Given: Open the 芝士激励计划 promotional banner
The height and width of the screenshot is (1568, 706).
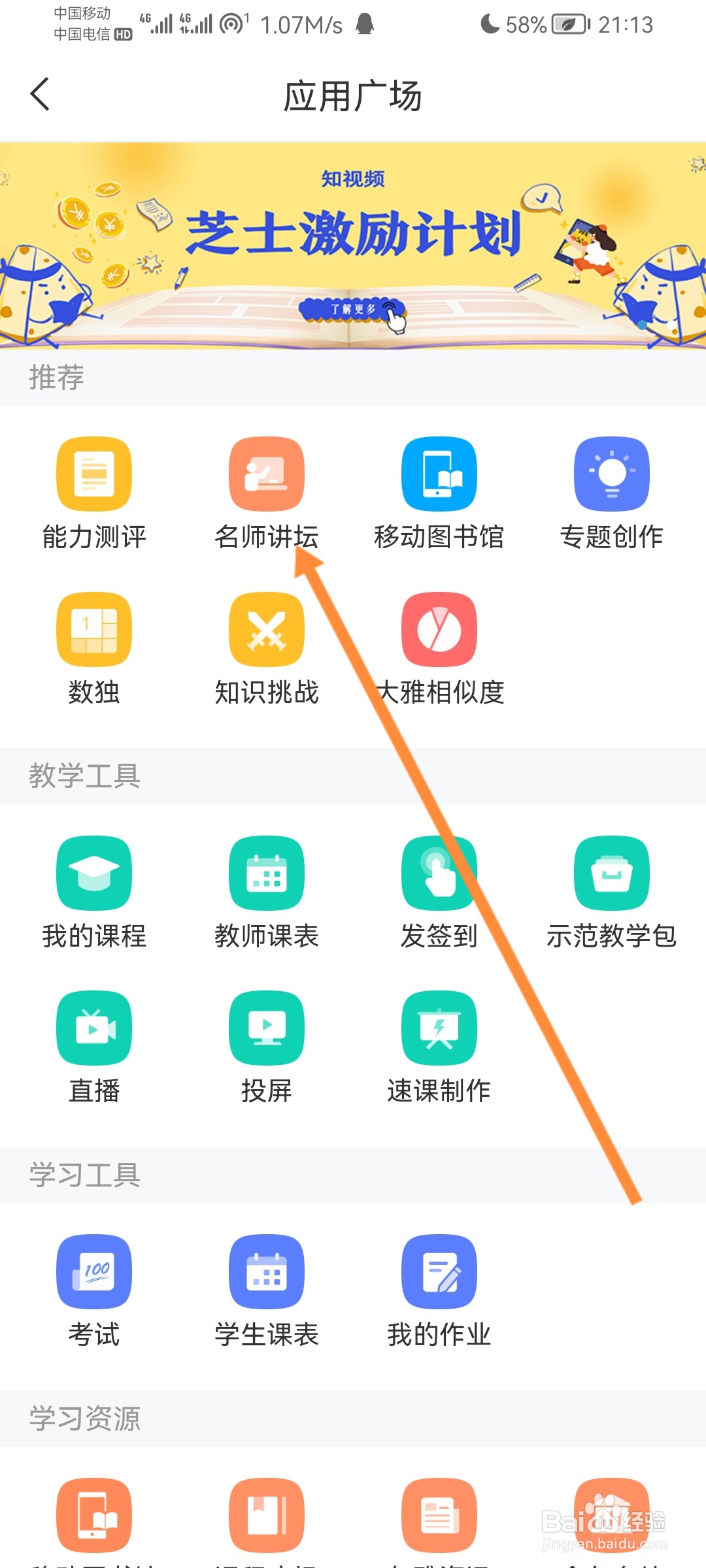Looking at the screenshot, I should point(353,235).
